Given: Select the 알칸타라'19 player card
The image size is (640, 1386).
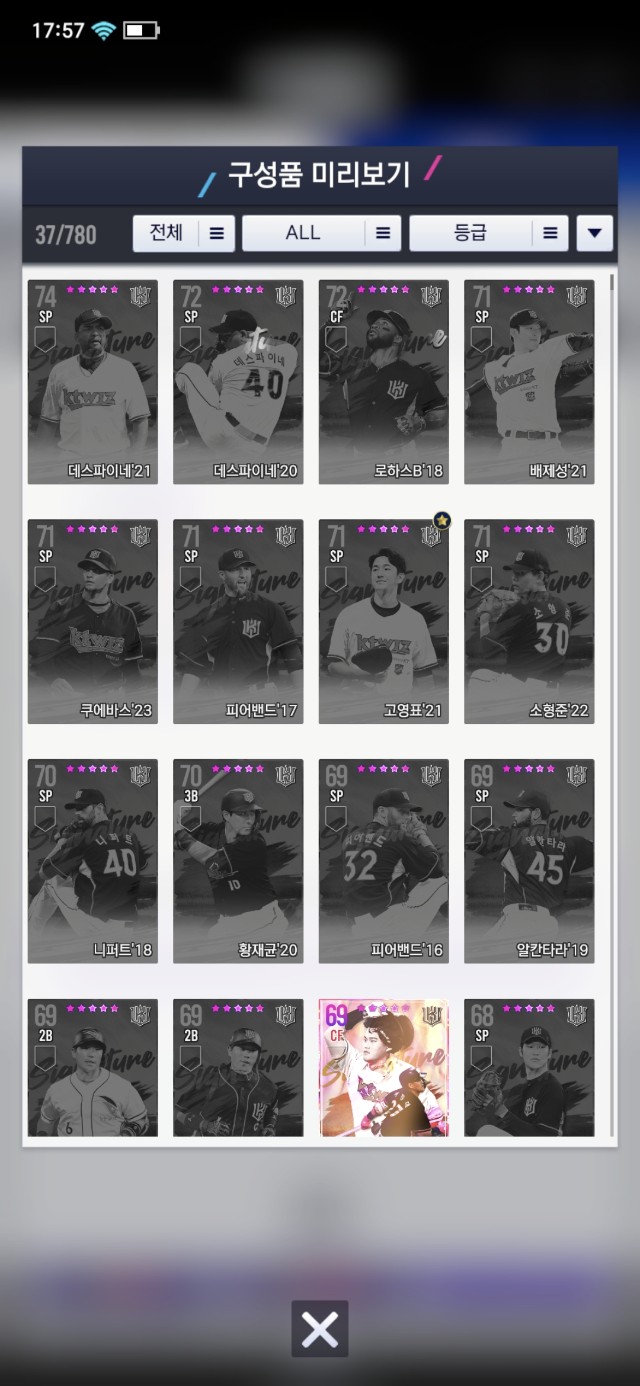Looking at the screenshot, I should coord(529,861).
